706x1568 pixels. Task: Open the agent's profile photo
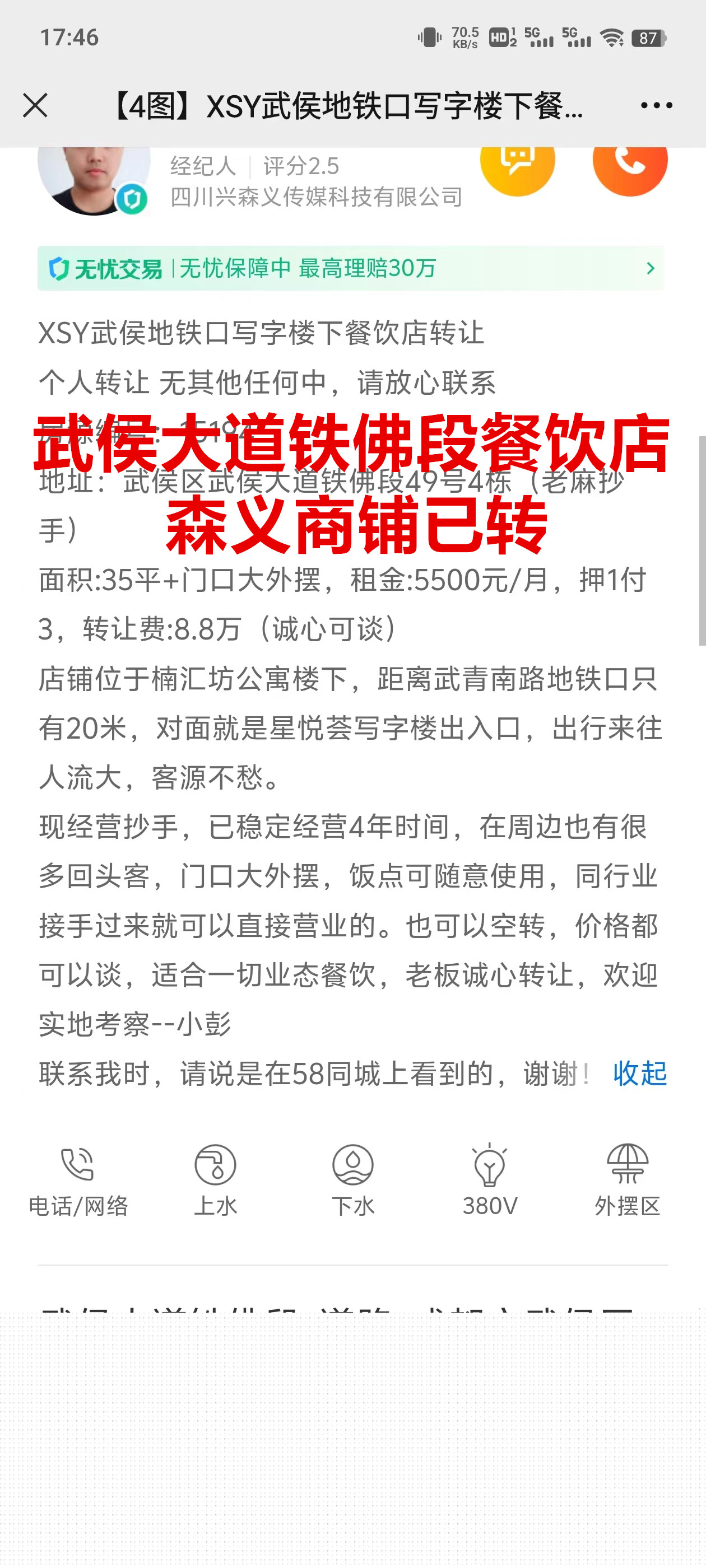93,178
